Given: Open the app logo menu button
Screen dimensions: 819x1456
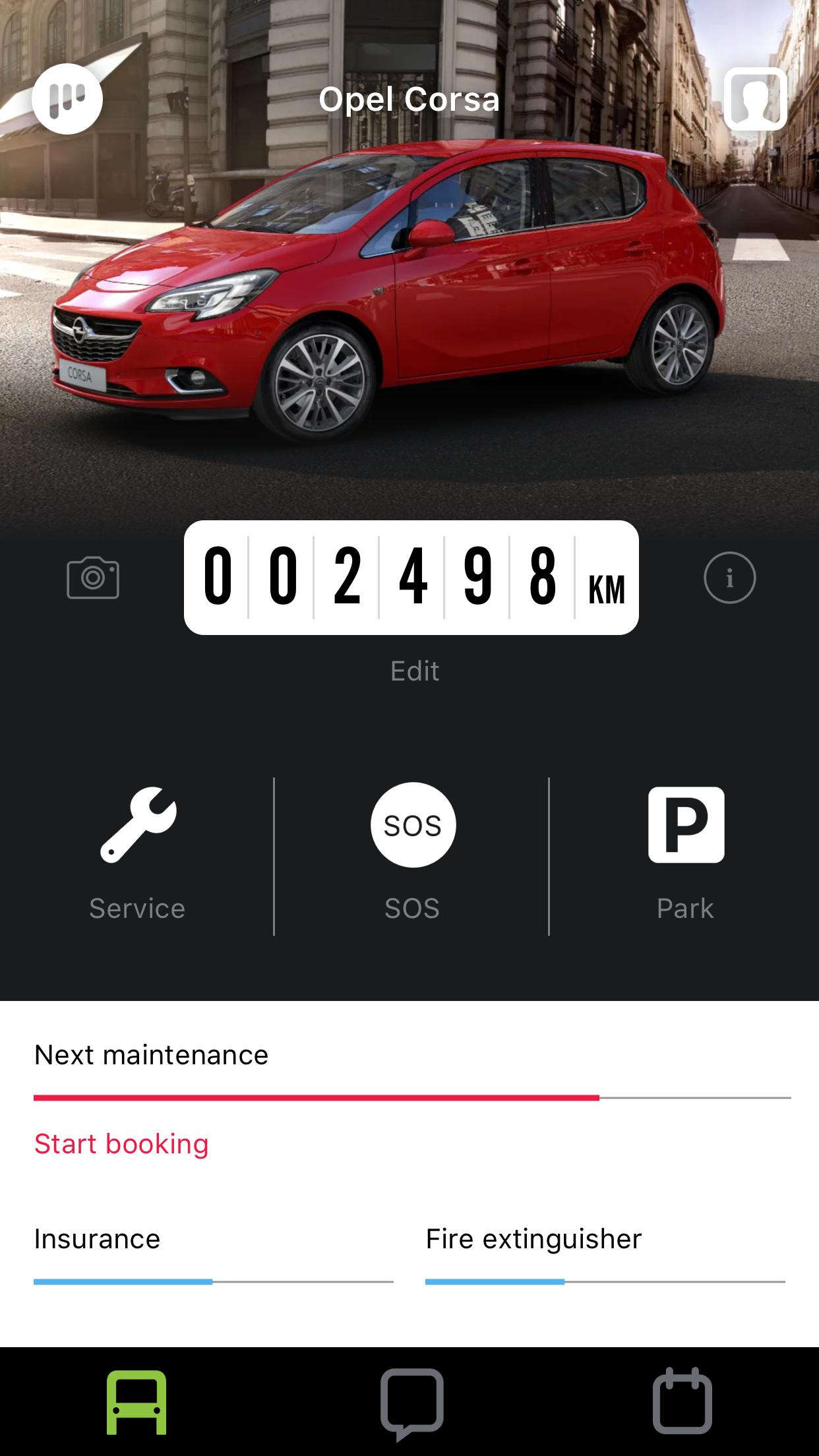Looking at the screenshot, I should point(67,99).
